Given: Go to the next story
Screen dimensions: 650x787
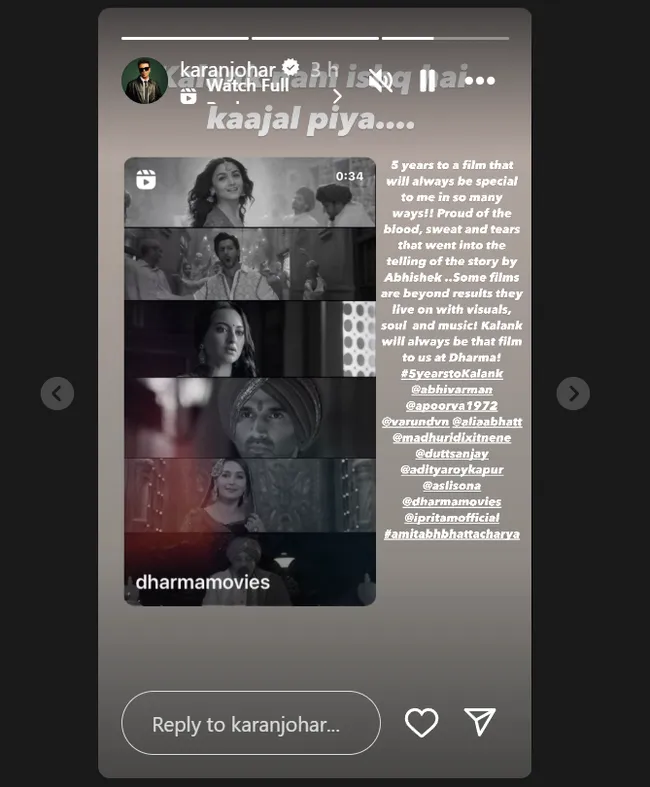Looking at the screenshot, I should pos(573,393).
